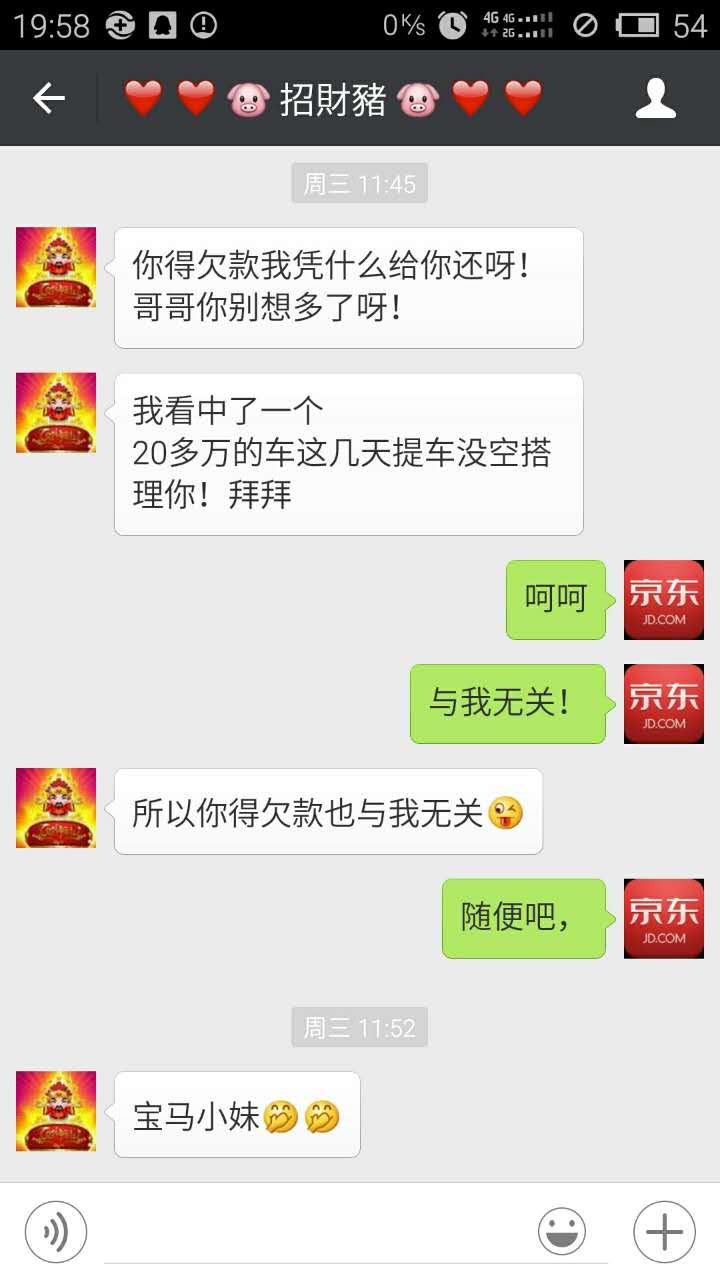Image resolution: width=720 pixels, height=1280 pixels.
Task: Switch to voice message input
Action: (x=56, y=1231)
